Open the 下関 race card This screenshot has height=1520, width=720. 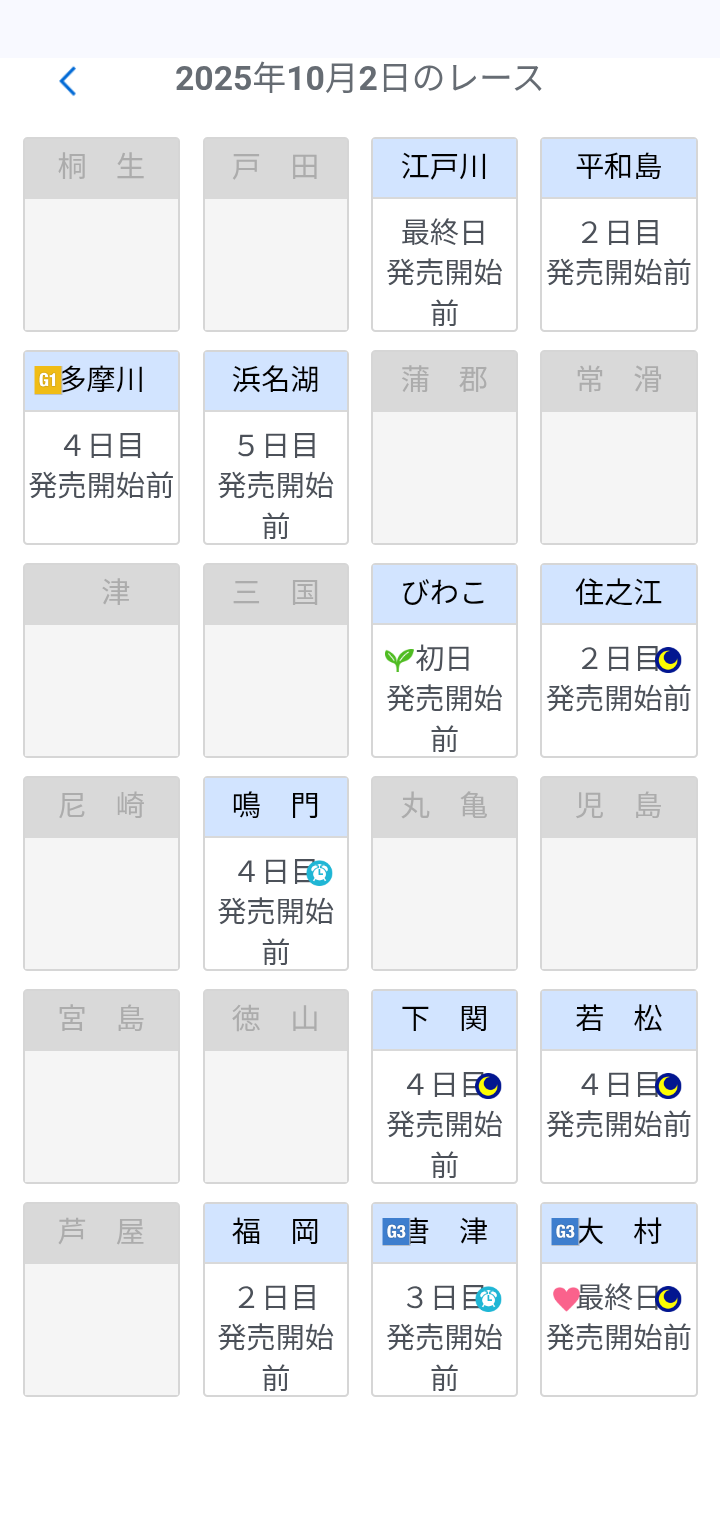(444, 1086)
